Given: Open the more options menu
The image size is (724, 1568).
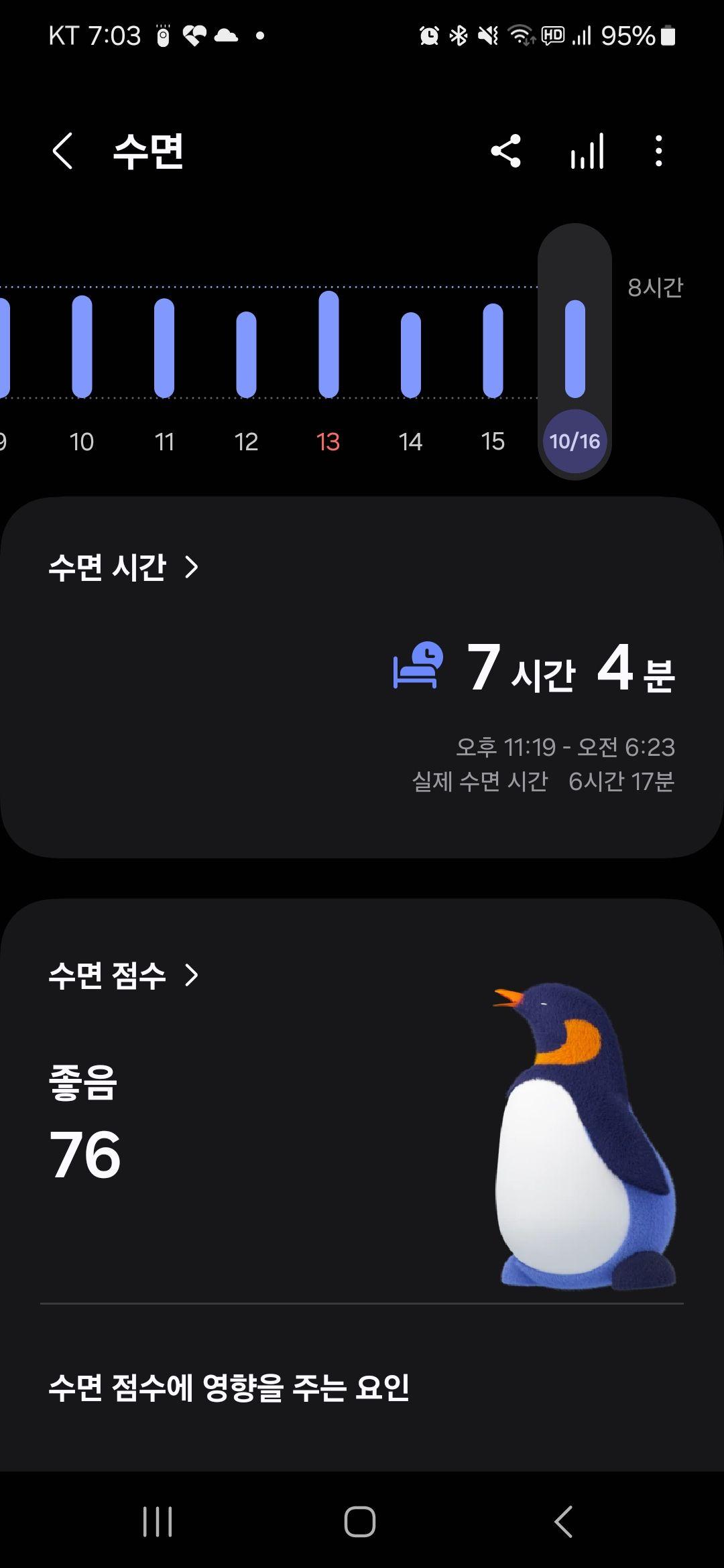Looking at the screenshot, I should click(x=658, y=151).
